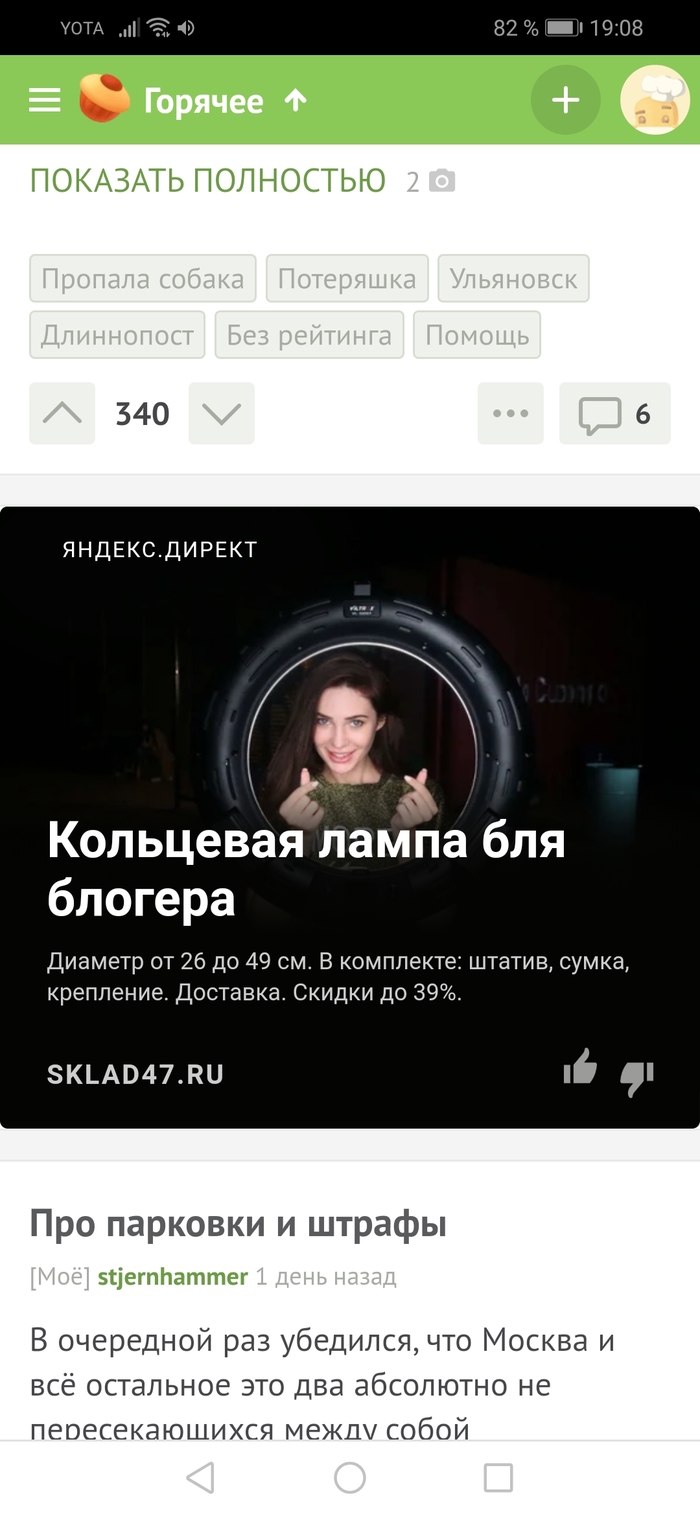This screenshot has height=1516, width=700.
Task: View the 6 comments on the post
Action: click(614, 413)
